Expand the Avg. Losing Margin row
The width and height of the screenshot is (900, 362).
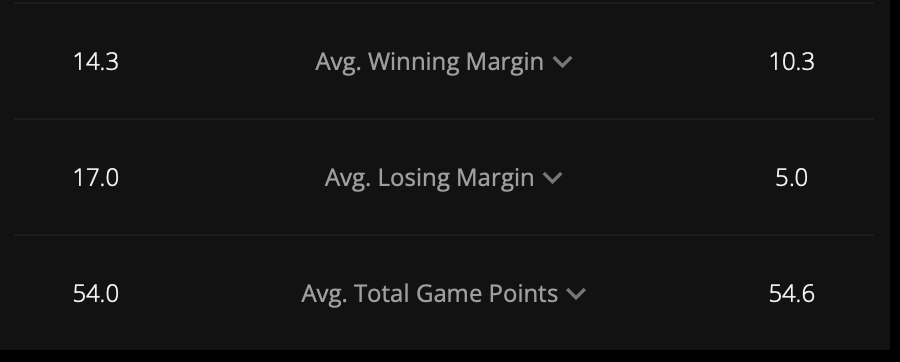(444, 178)
